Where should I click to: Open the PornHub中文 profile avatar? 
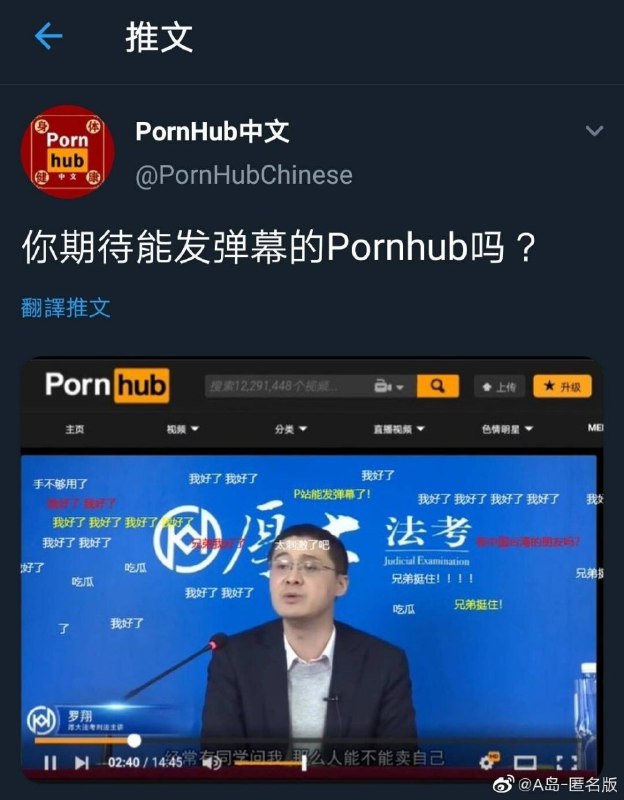click(x=67, y=152)
